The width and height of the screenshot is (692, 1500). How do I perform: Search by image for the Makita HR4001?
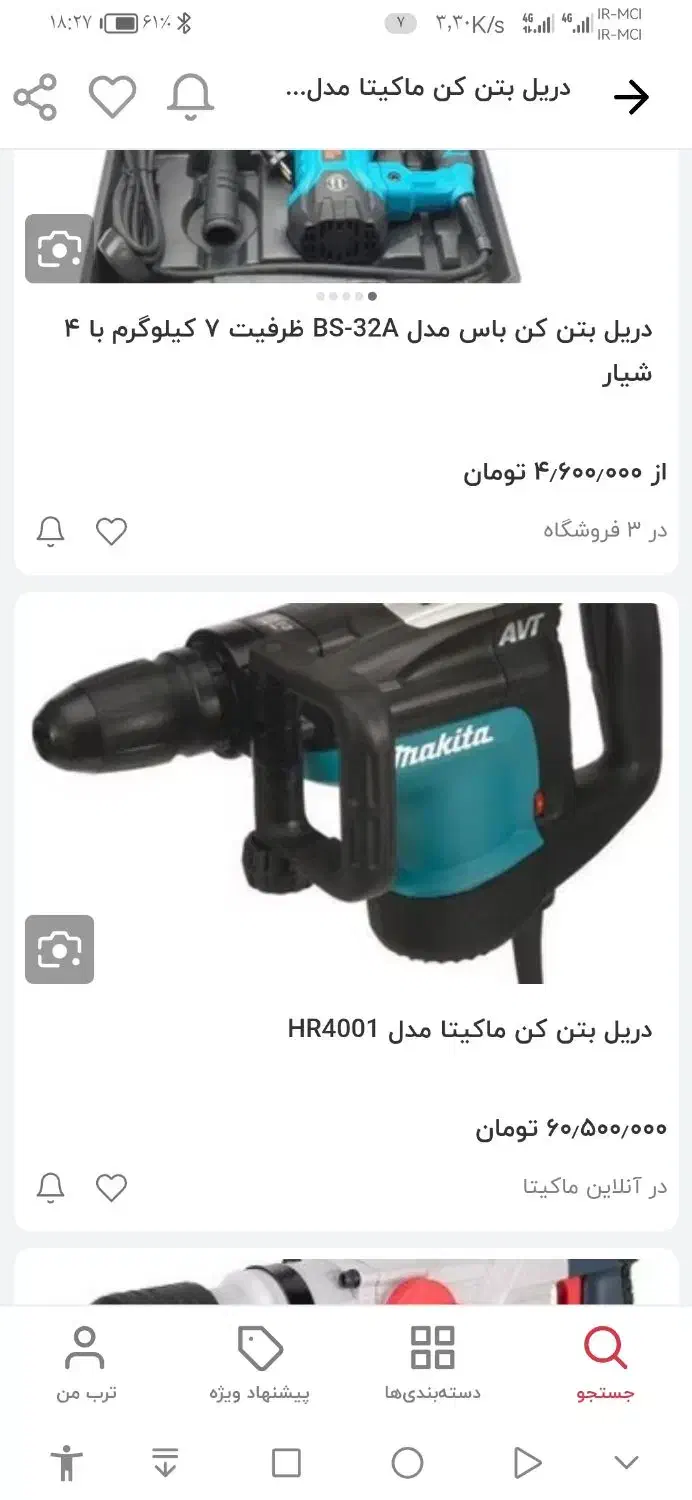(59, 949)
